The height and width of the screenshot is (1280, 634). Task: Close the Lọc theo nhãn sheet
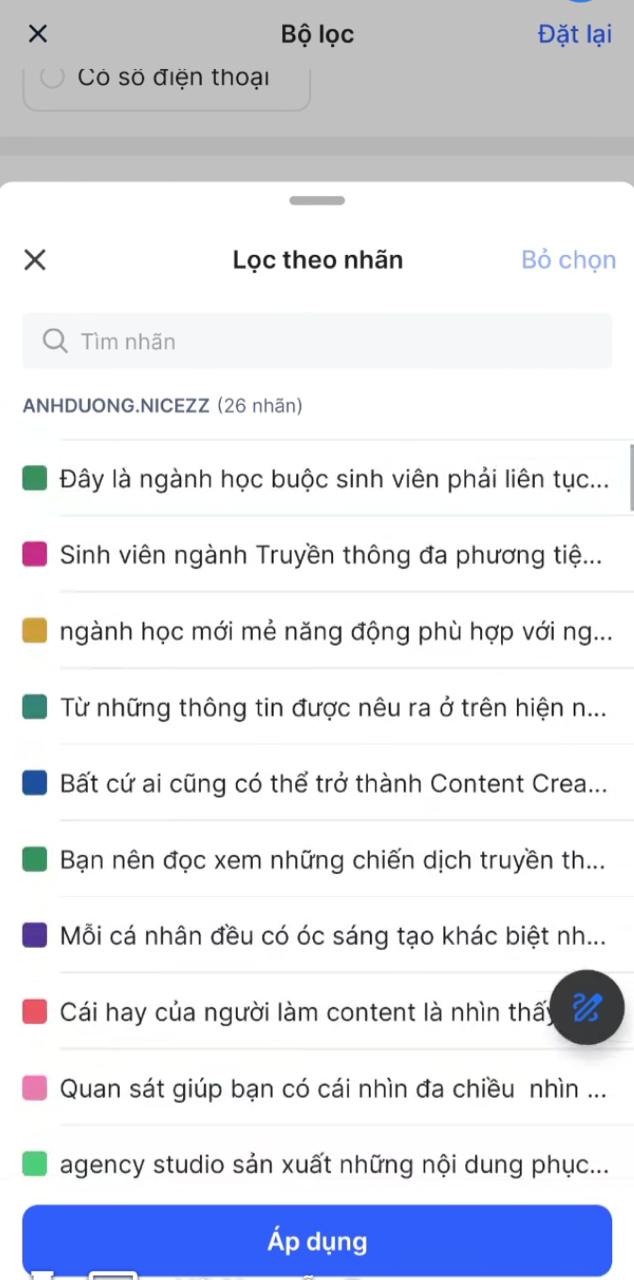click(35, 260)
